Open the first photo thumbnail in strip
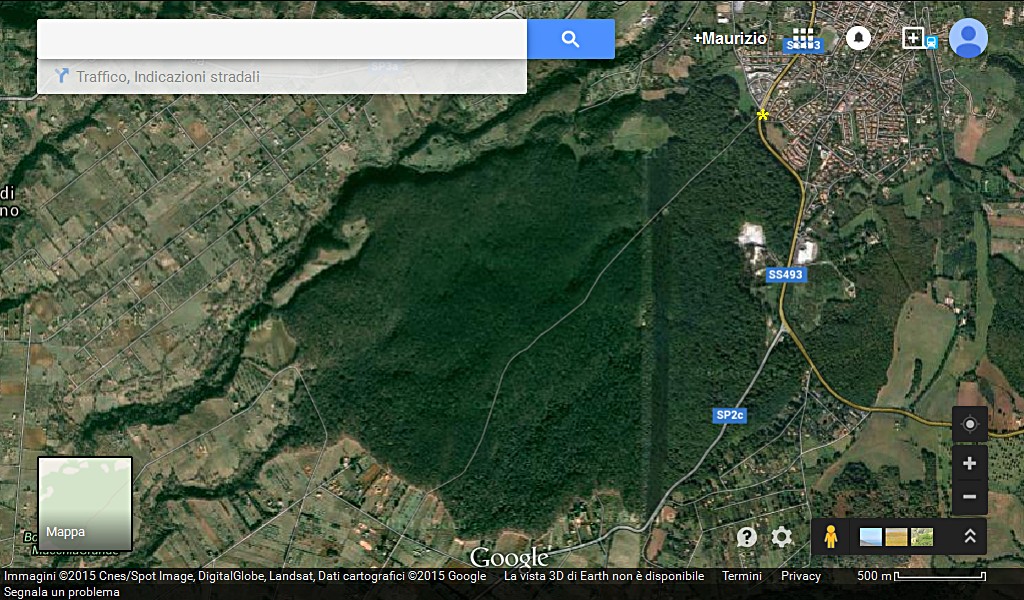 [871, 537]
